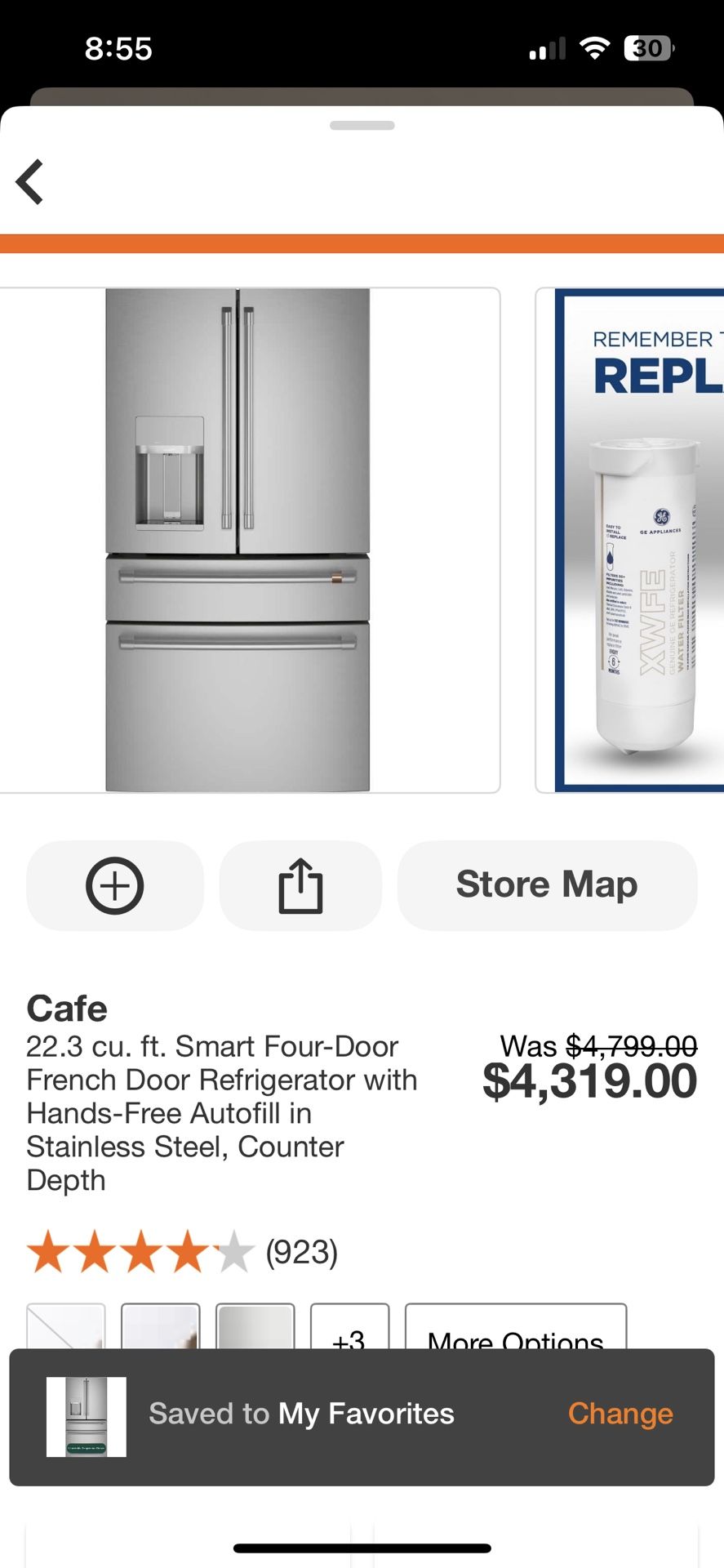The image size is (724, 1568).
Task: Go back using the back arrow
Action: (x=30, y=181)
